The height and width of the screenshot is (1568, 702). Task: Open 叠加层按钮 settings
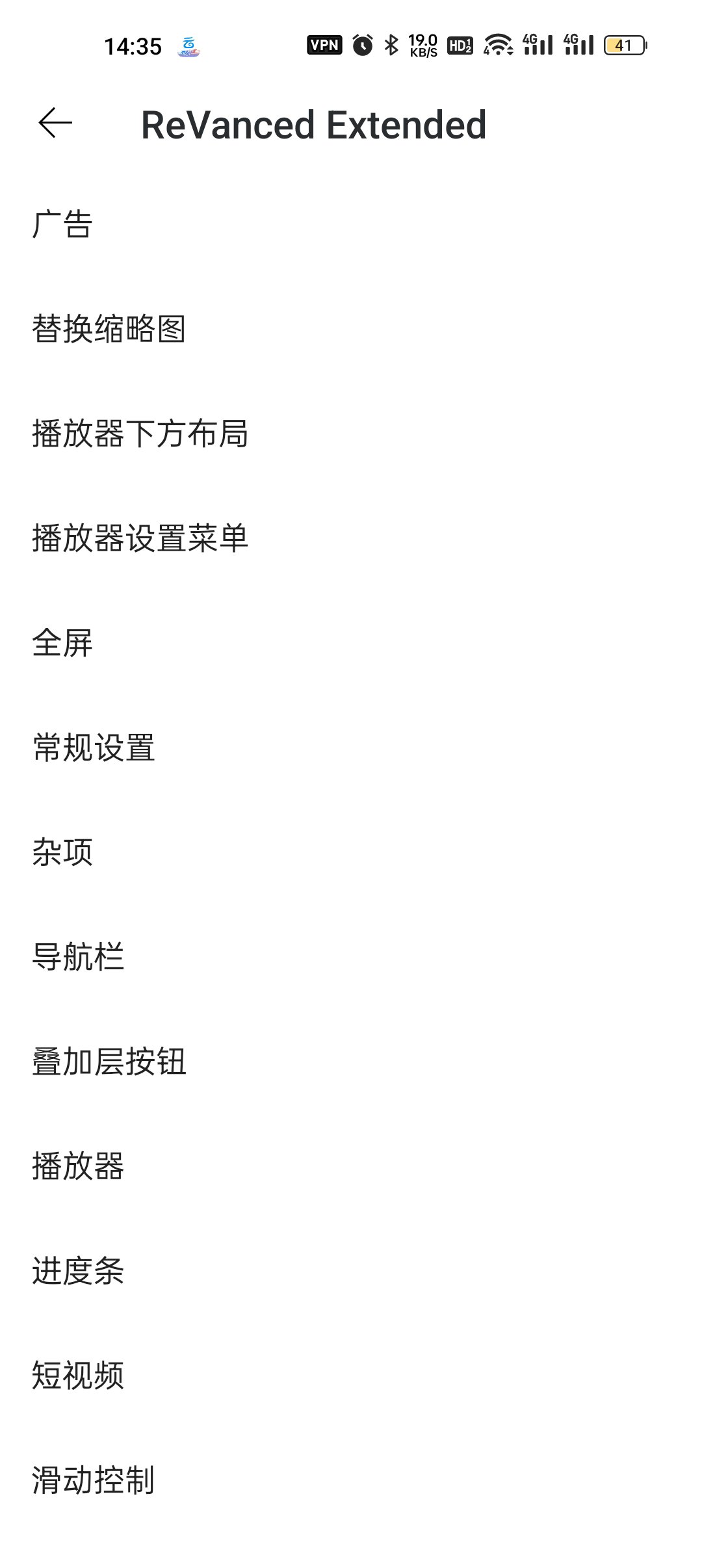tap(109, 1062)
